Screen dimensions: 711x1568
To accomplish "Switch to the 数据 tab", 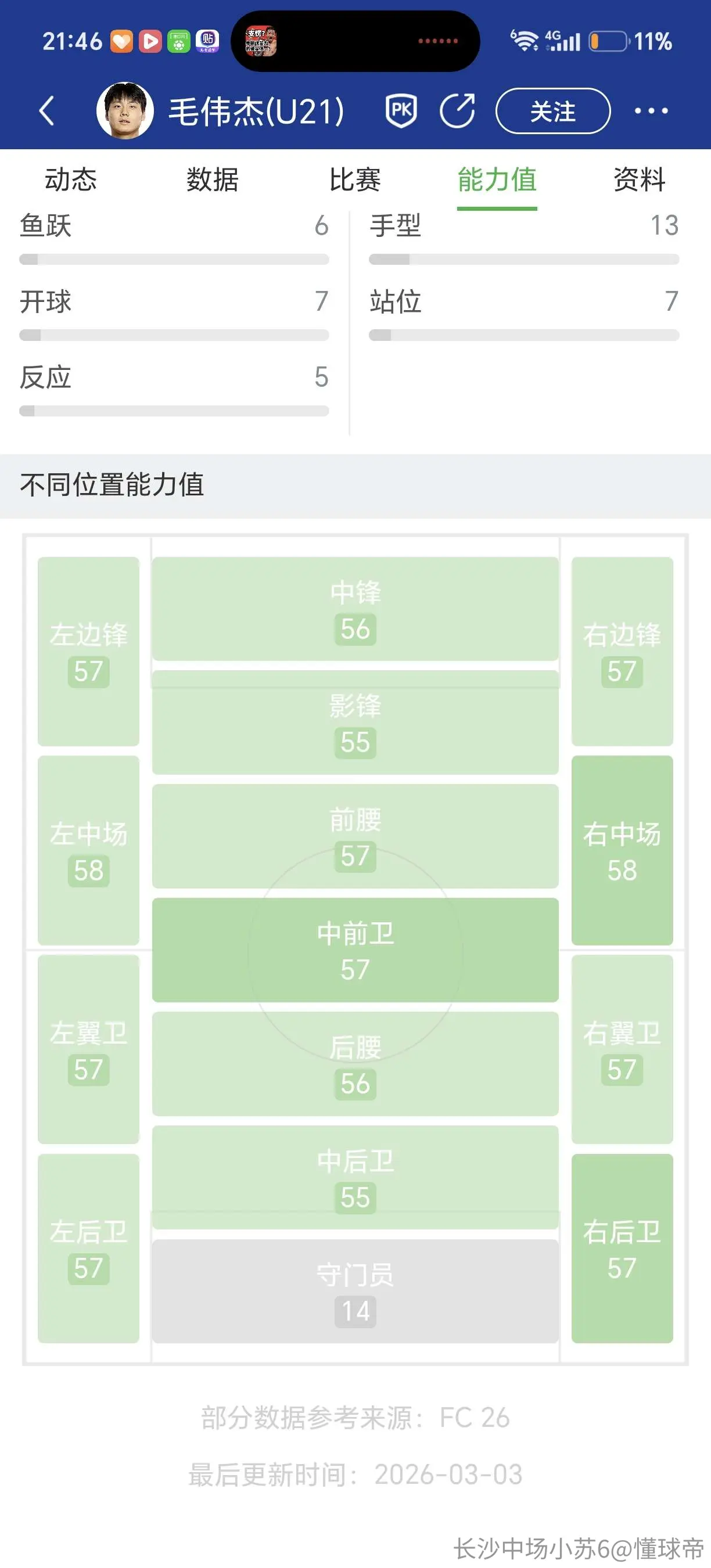I will [213, 179].
